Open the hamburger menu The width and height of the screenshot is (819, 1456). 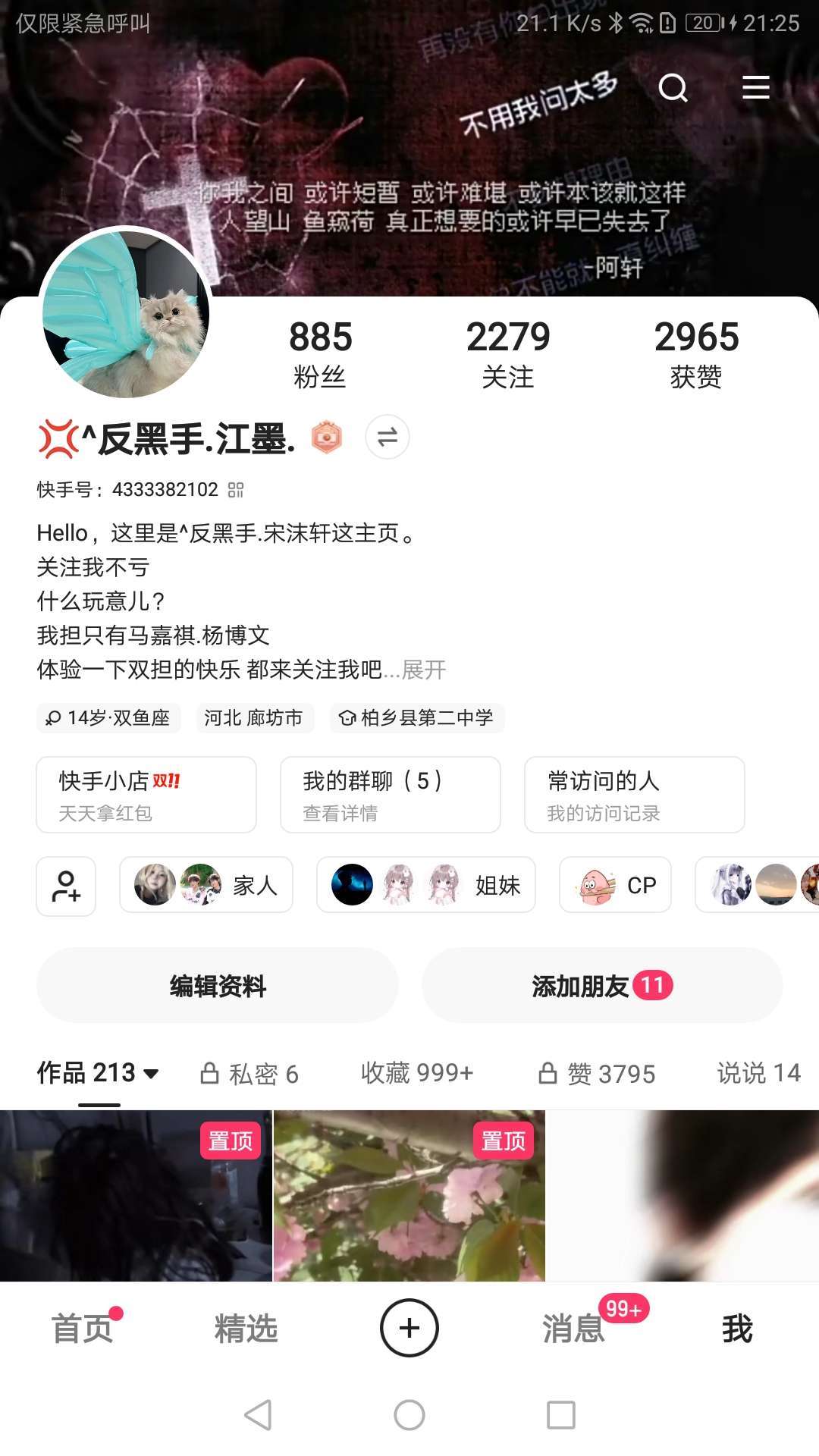pos(755,88)
